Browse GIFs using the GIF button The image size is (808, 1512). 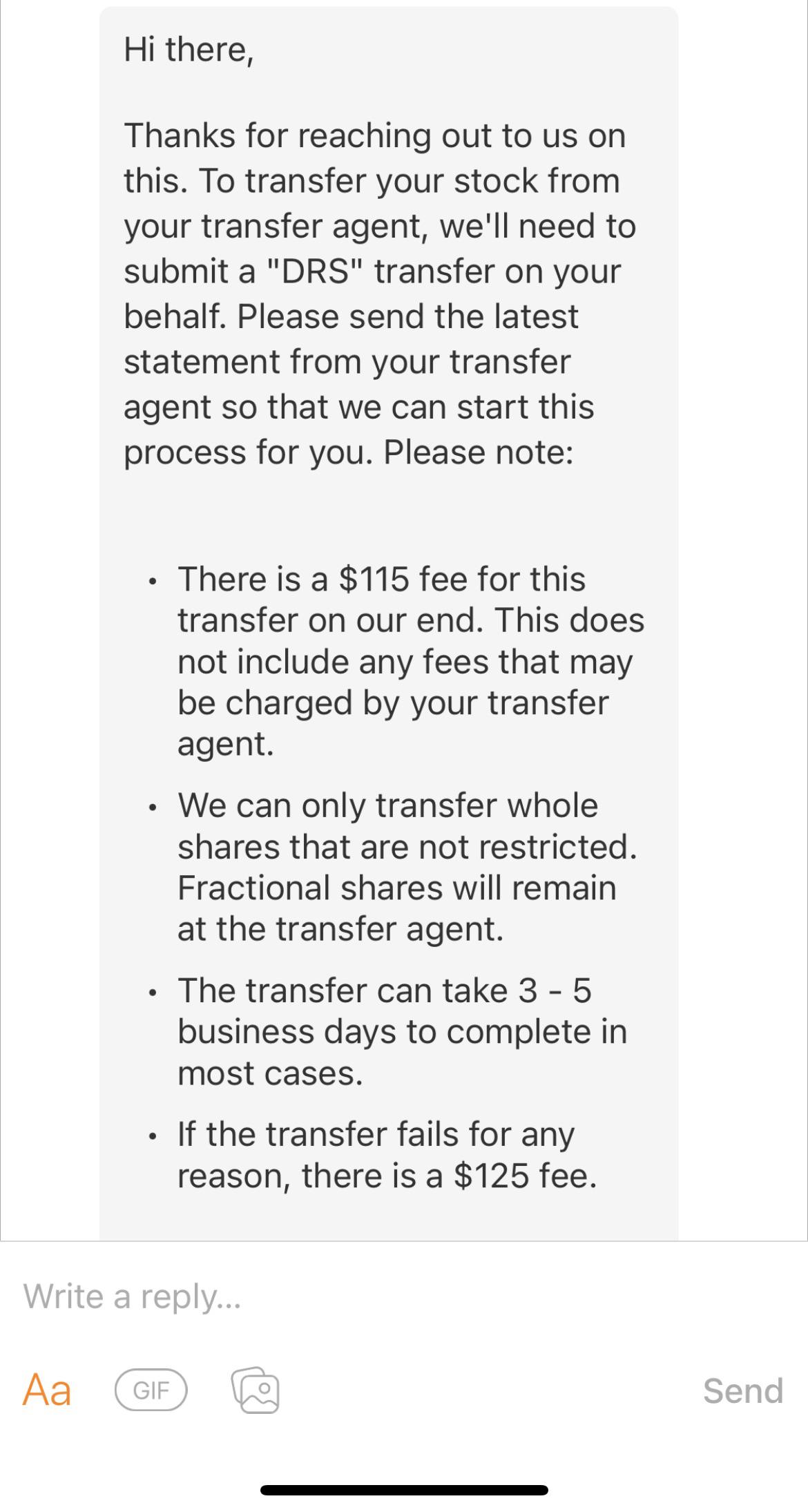pyautogui.click(x=152, y=1390)
